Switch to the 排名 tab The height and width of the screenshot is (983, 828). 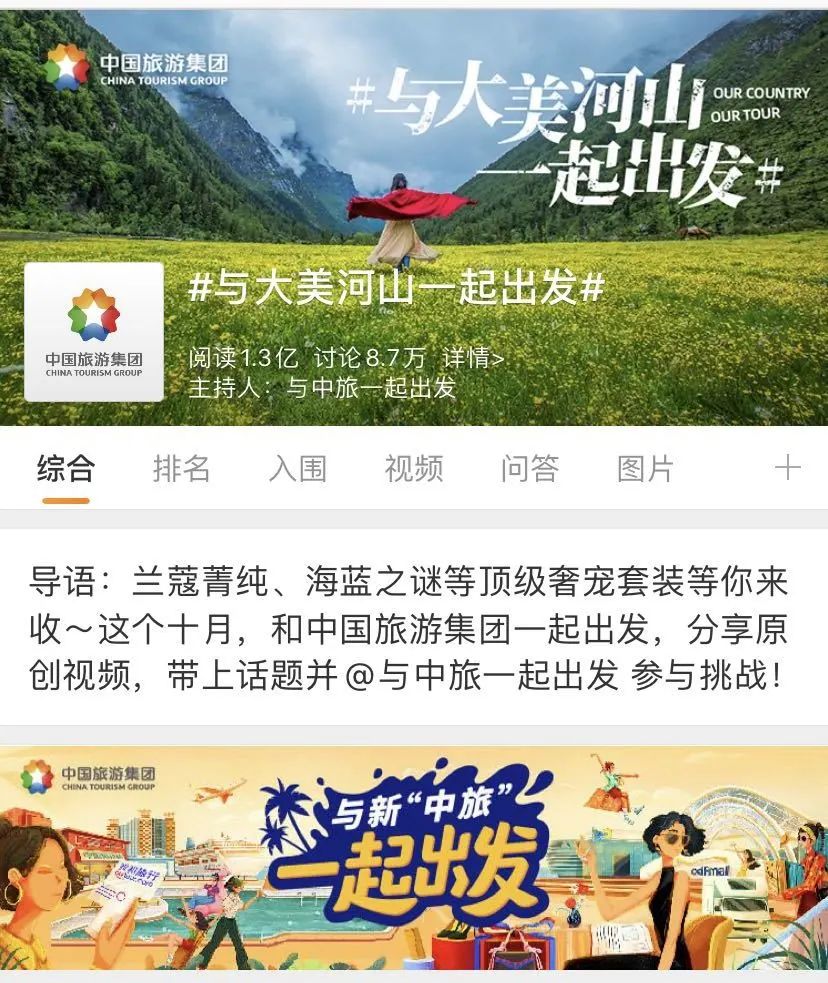click(182, 468)
